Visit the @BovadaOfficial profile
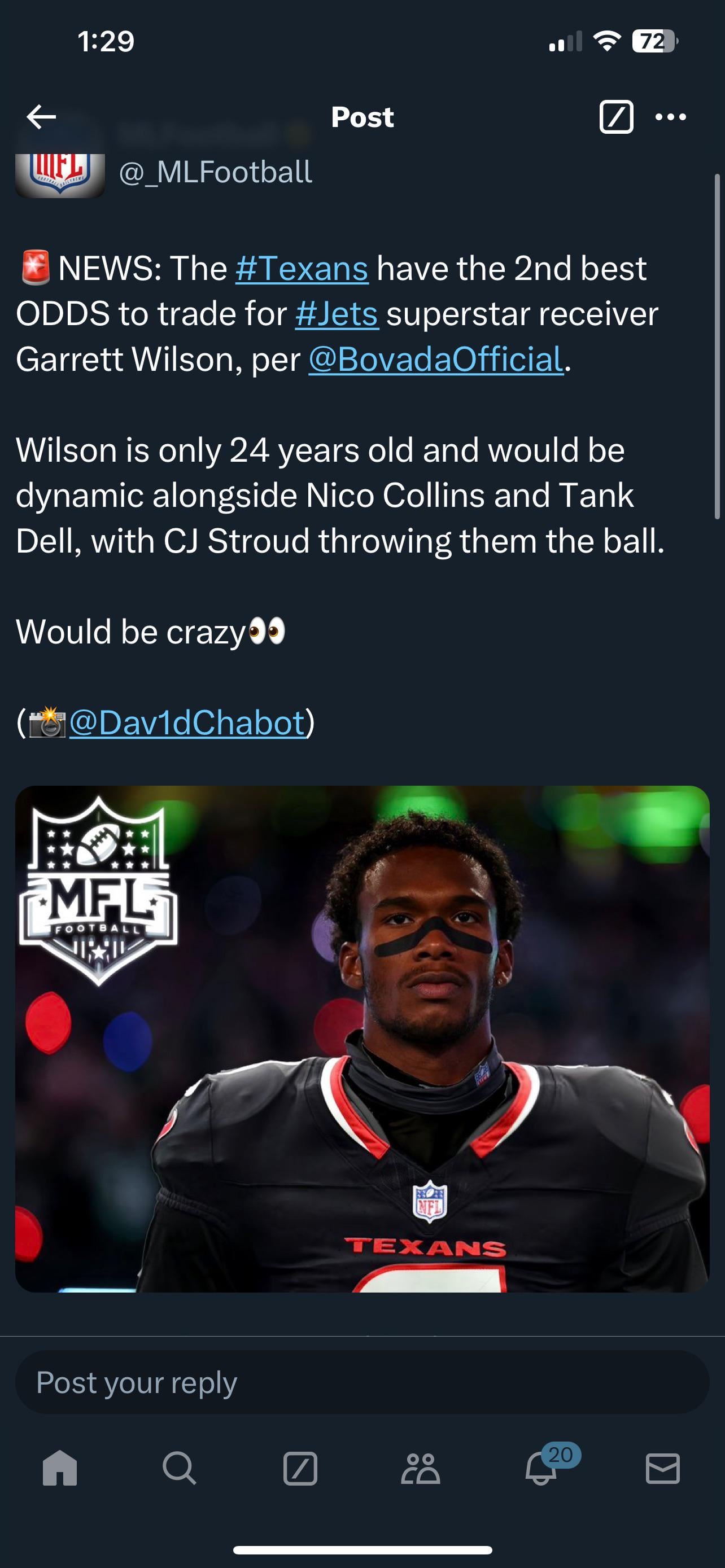This screenshot has width=725, height=1568. (x=436, y=359)
